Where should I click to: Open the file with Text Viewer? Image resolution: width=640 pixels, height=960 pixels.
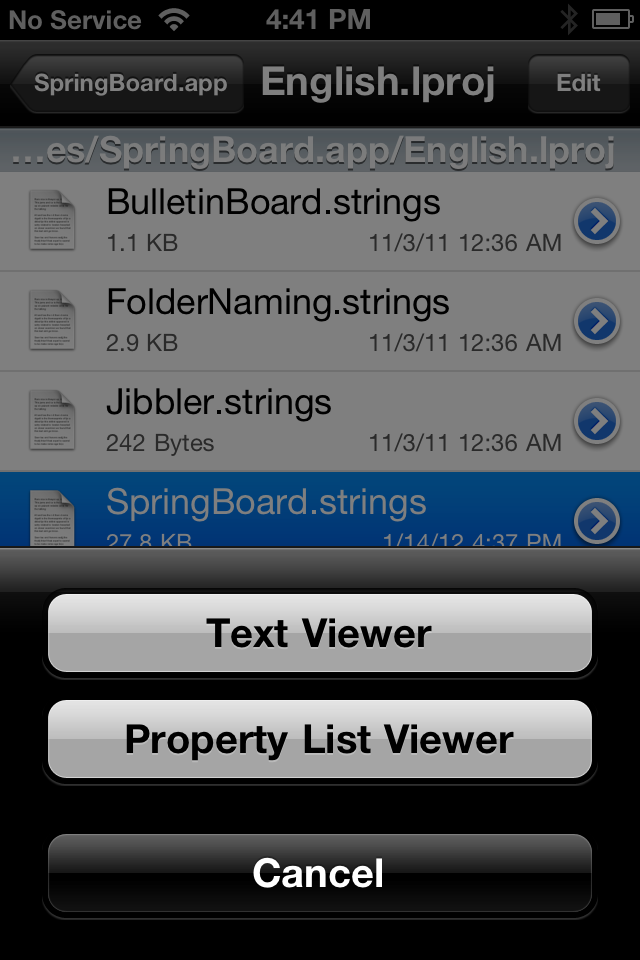click(x=320, y=633)
